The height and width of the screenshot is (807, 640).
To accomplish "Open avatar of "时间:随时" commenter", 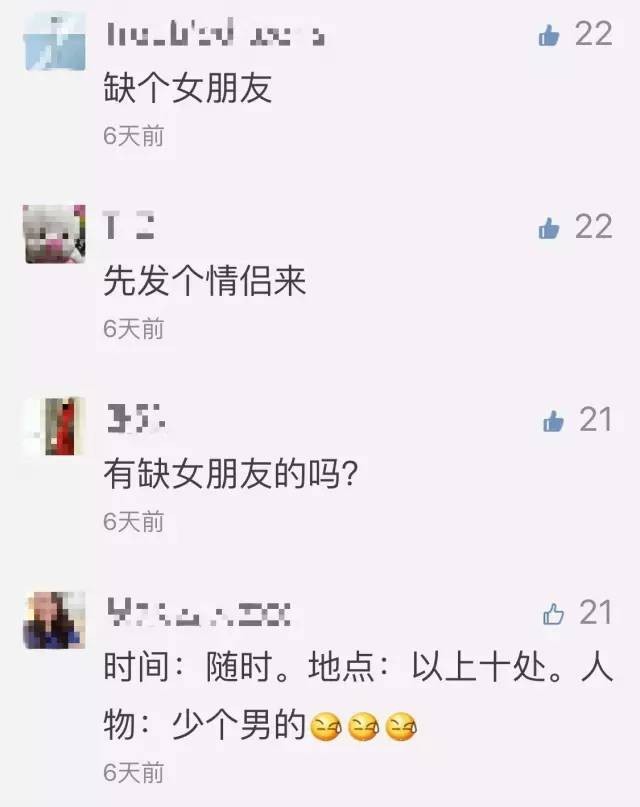I will 54,619.
